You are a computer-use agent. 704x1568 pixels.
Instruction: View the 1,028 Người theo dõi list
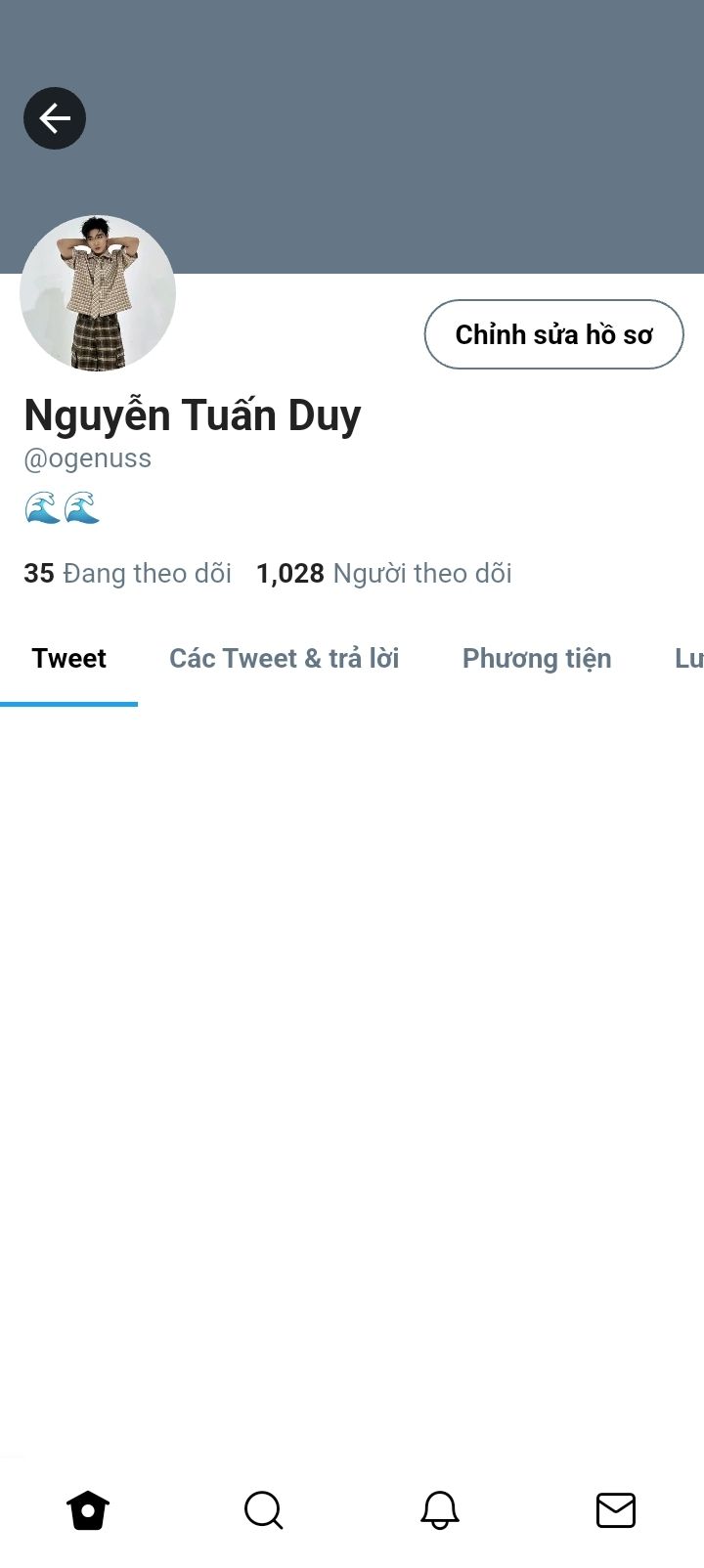(x=383, y=573)
